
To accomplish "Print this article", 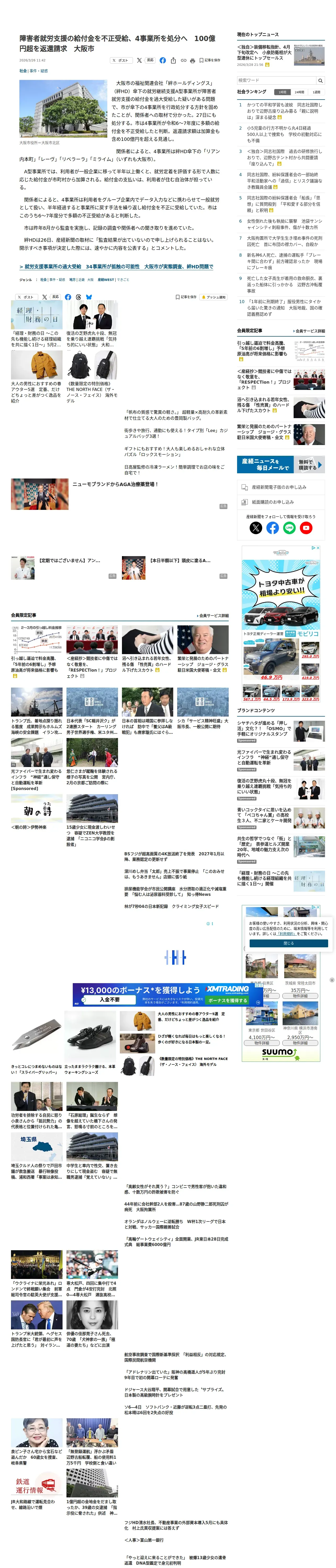I will pos(193,60).
